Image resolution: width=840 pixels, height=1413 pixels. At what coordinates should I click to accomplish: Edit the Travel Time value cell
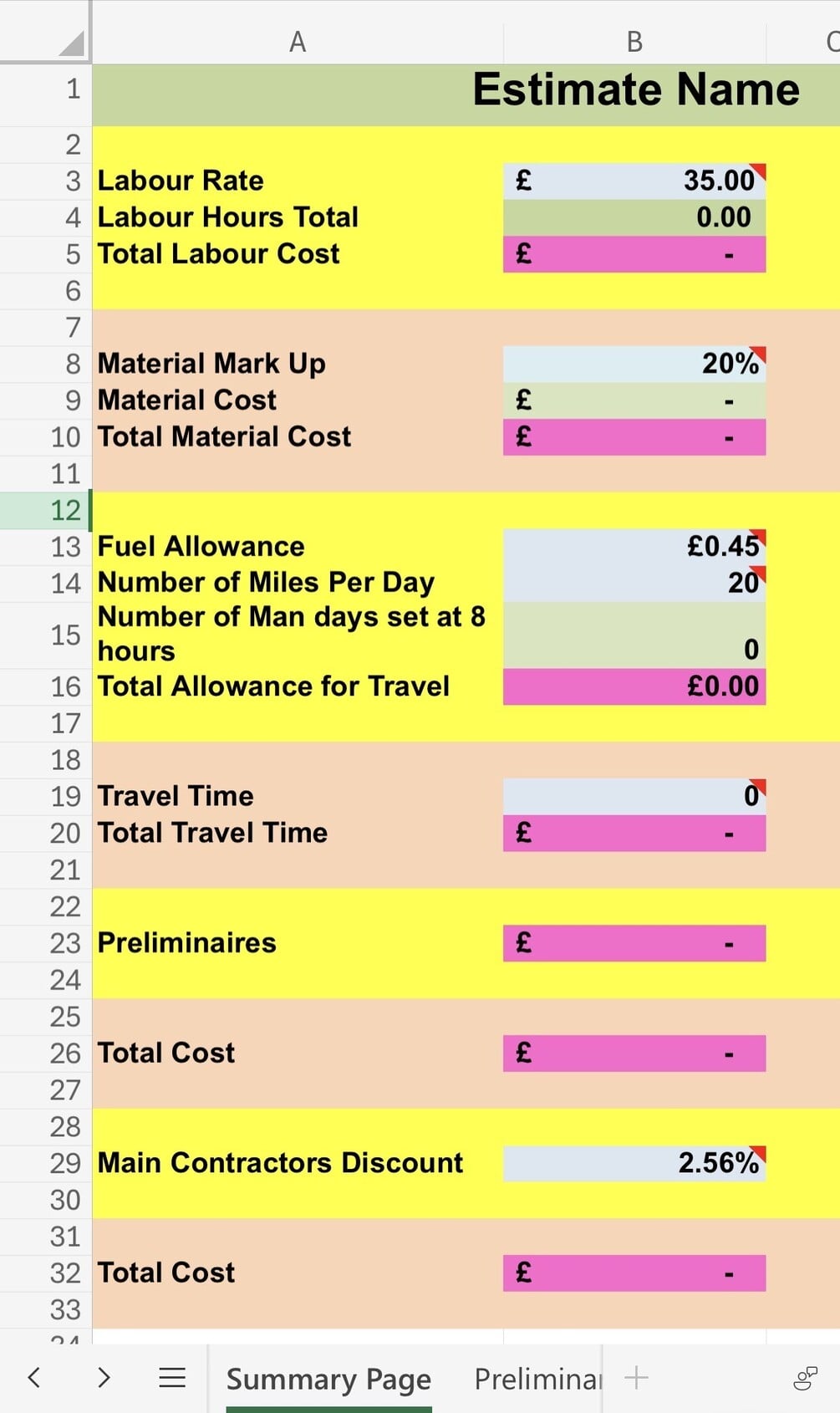point(635,796)
